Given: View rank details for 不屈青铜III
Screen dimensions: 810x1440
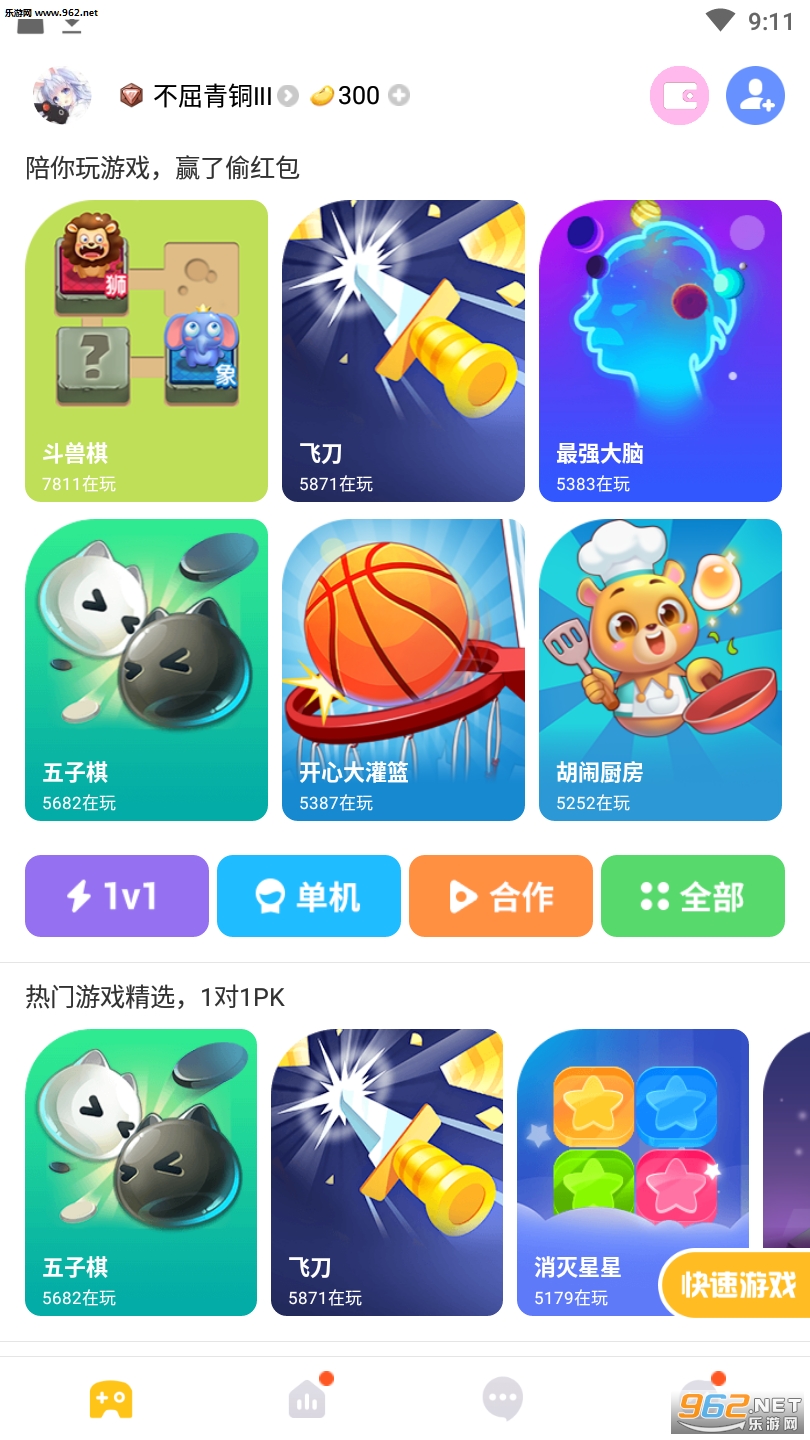Looking at the screenshot, I should [288, 96].
